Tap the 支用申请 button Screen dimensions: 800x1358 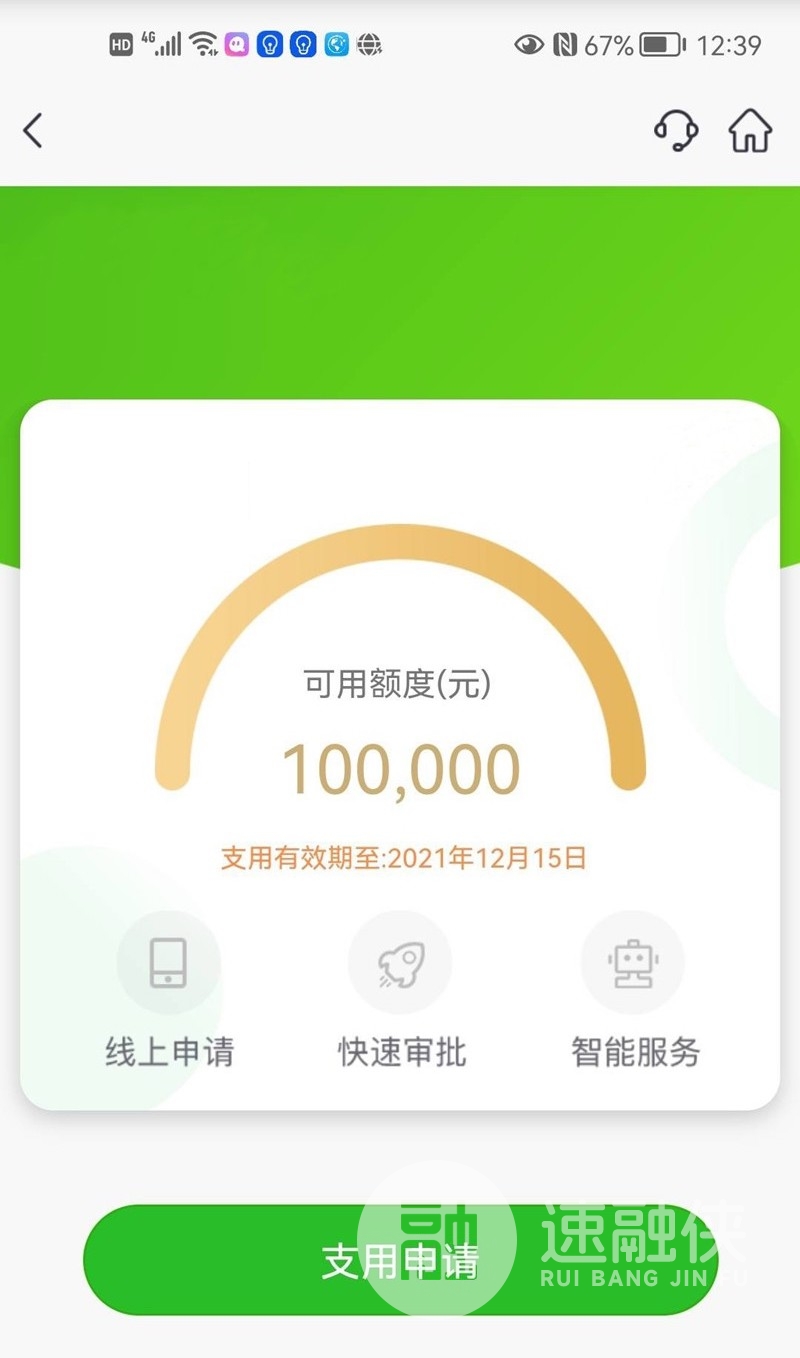400,1260
